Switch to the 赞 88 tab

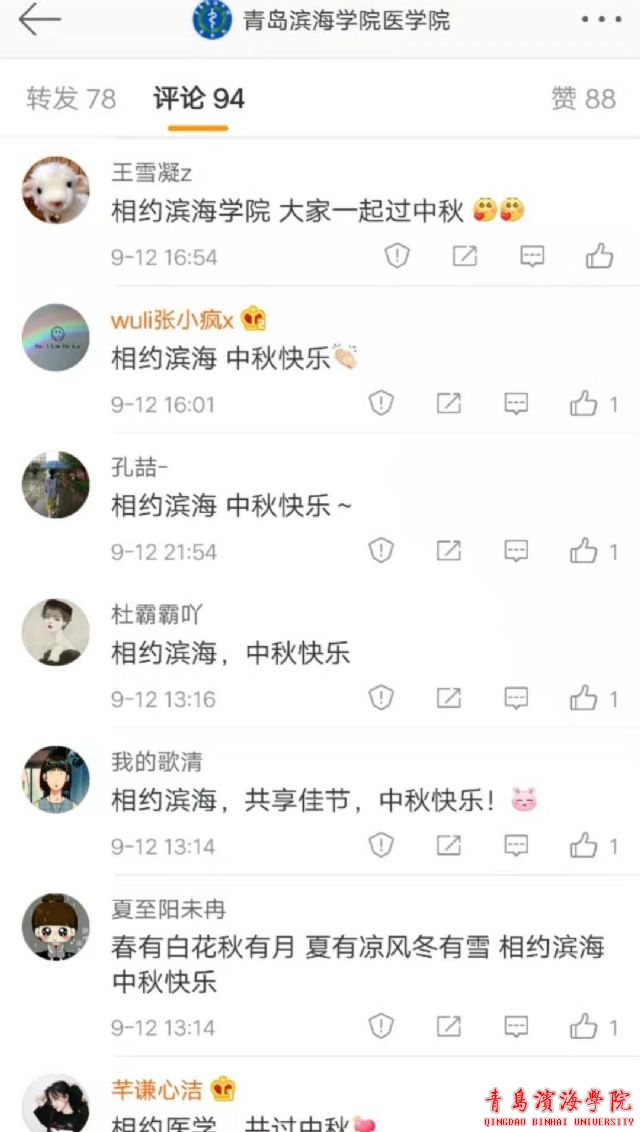(583, 98)
